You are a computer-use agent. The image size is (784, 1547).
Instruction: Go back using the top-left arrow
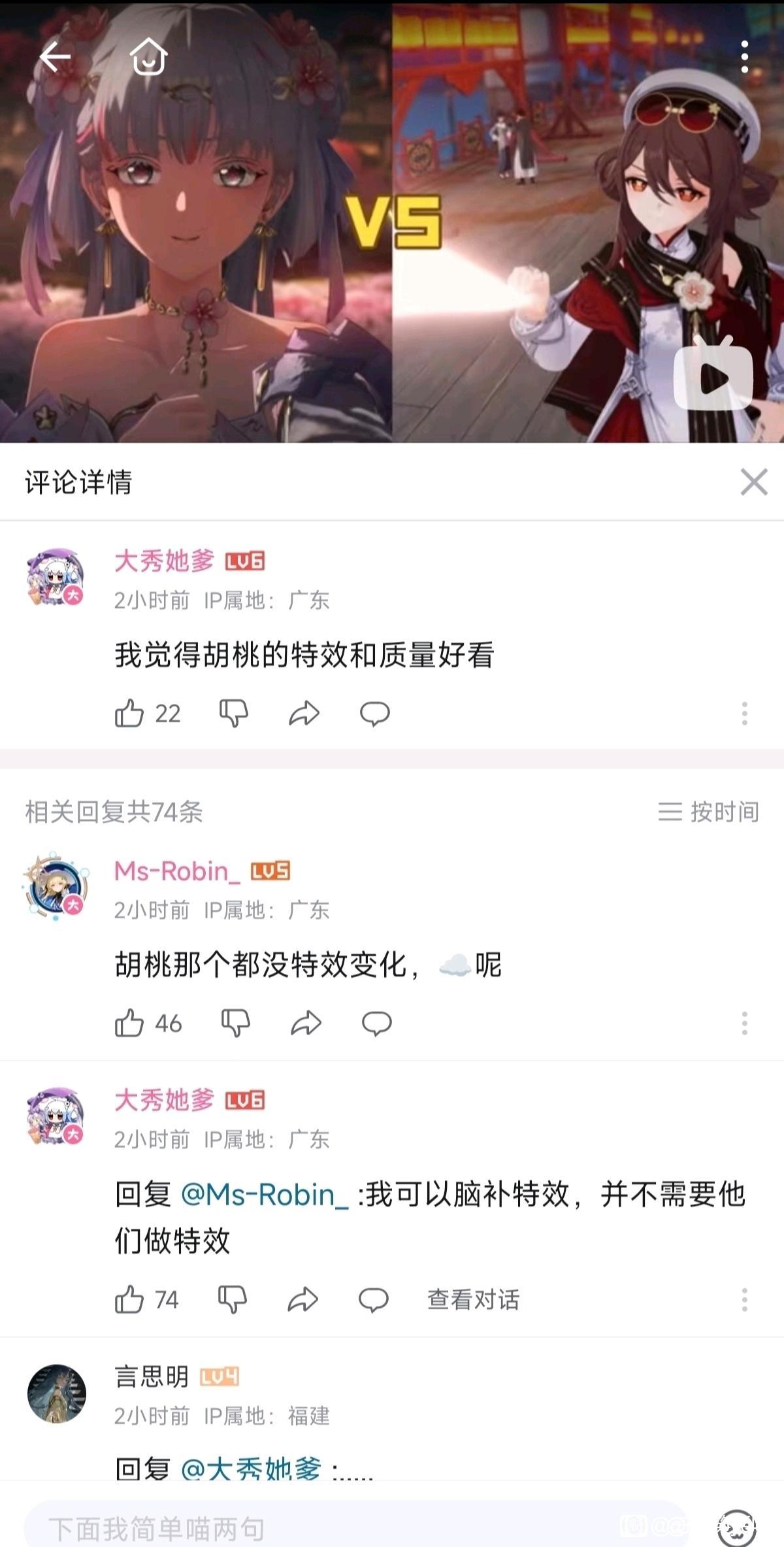pos(55,58)
